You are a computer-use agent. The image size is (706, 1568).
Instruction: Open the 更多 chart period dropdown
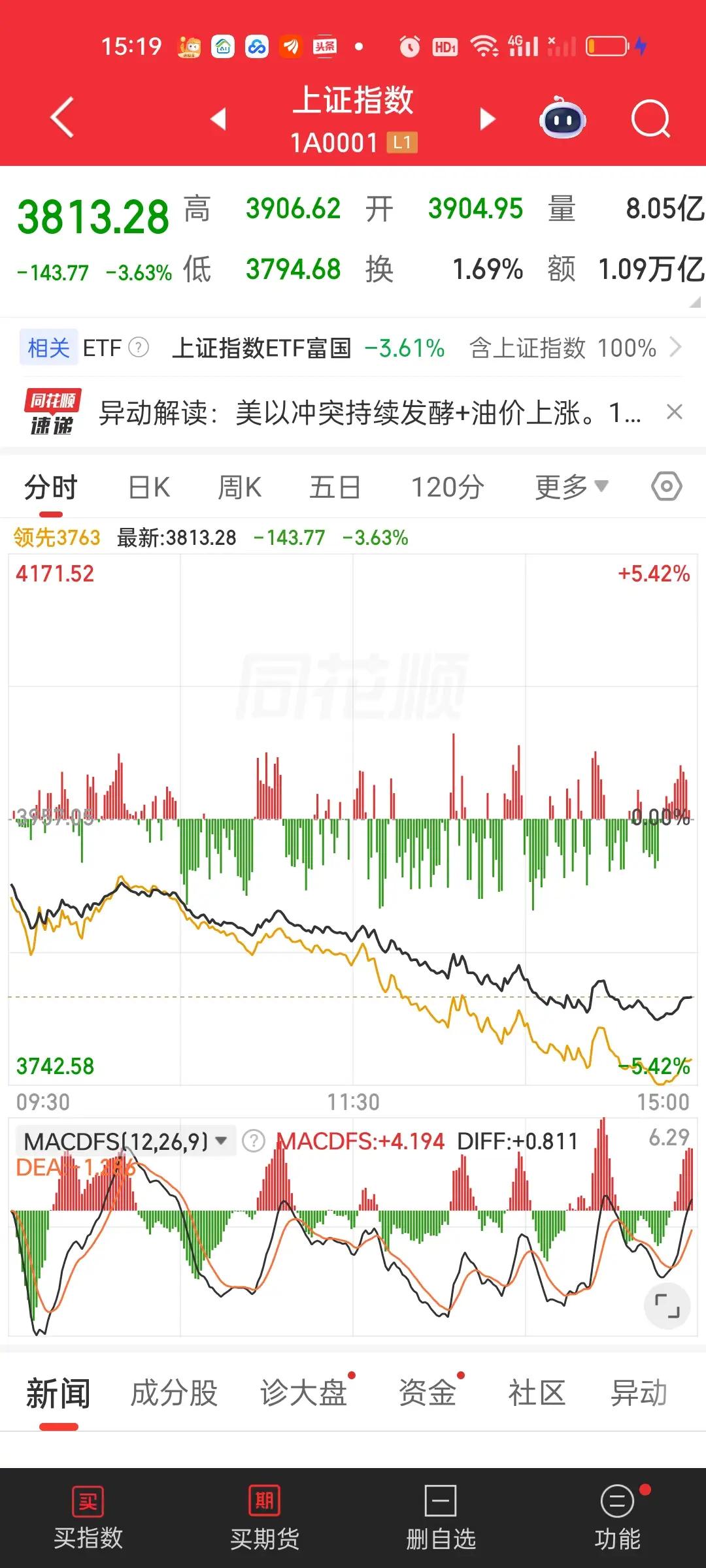click(x=569, y=486)
